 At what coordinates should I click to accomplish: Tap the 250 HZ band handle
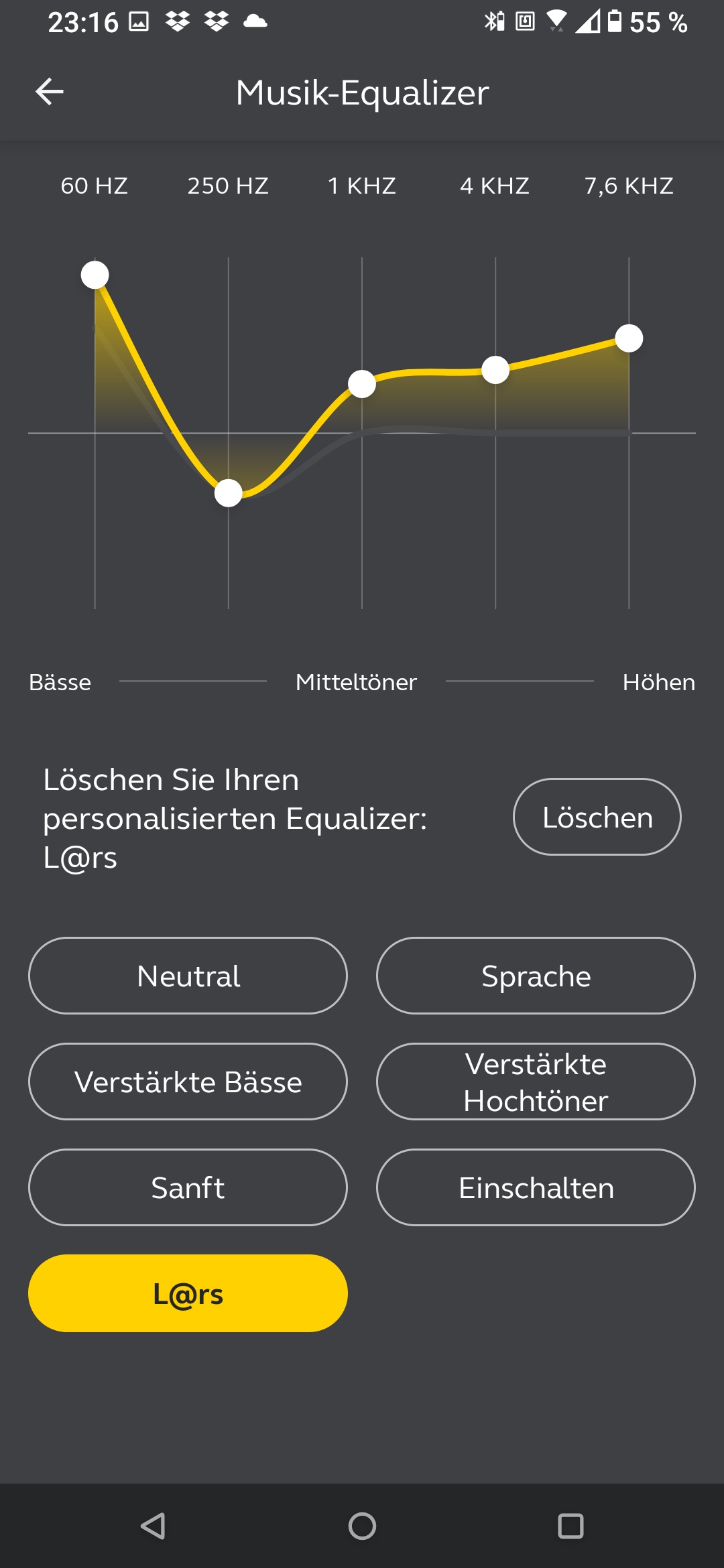[229, 493]
